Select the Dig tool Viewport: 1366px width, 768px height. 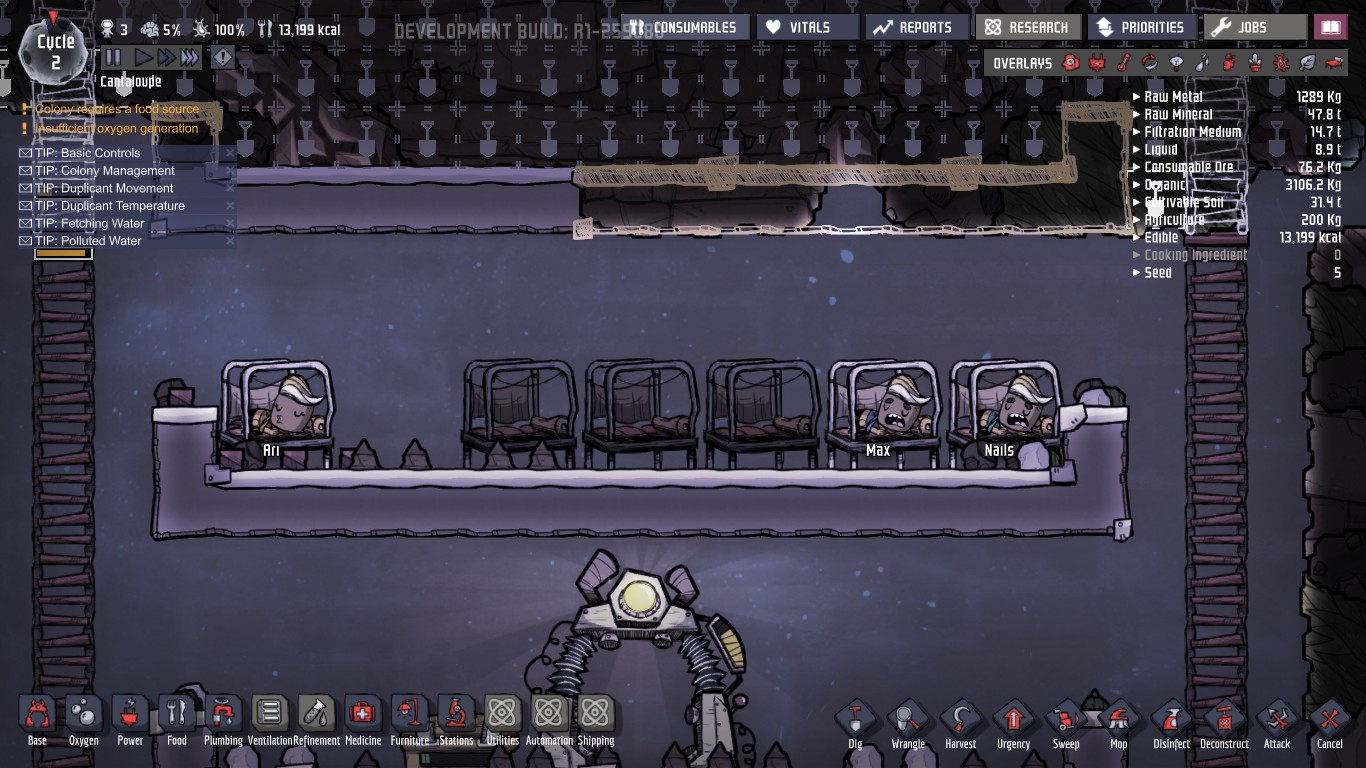pyautogui.click(x=855, y=719)
